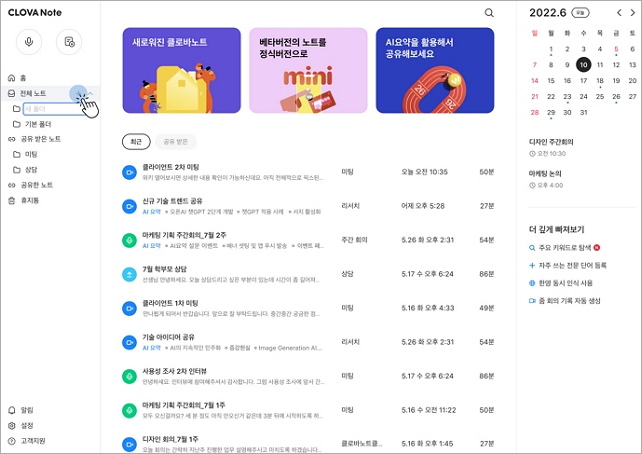Open 고객지원 customer support
Viewport: 642px width, 454px height.
[27, 441]
